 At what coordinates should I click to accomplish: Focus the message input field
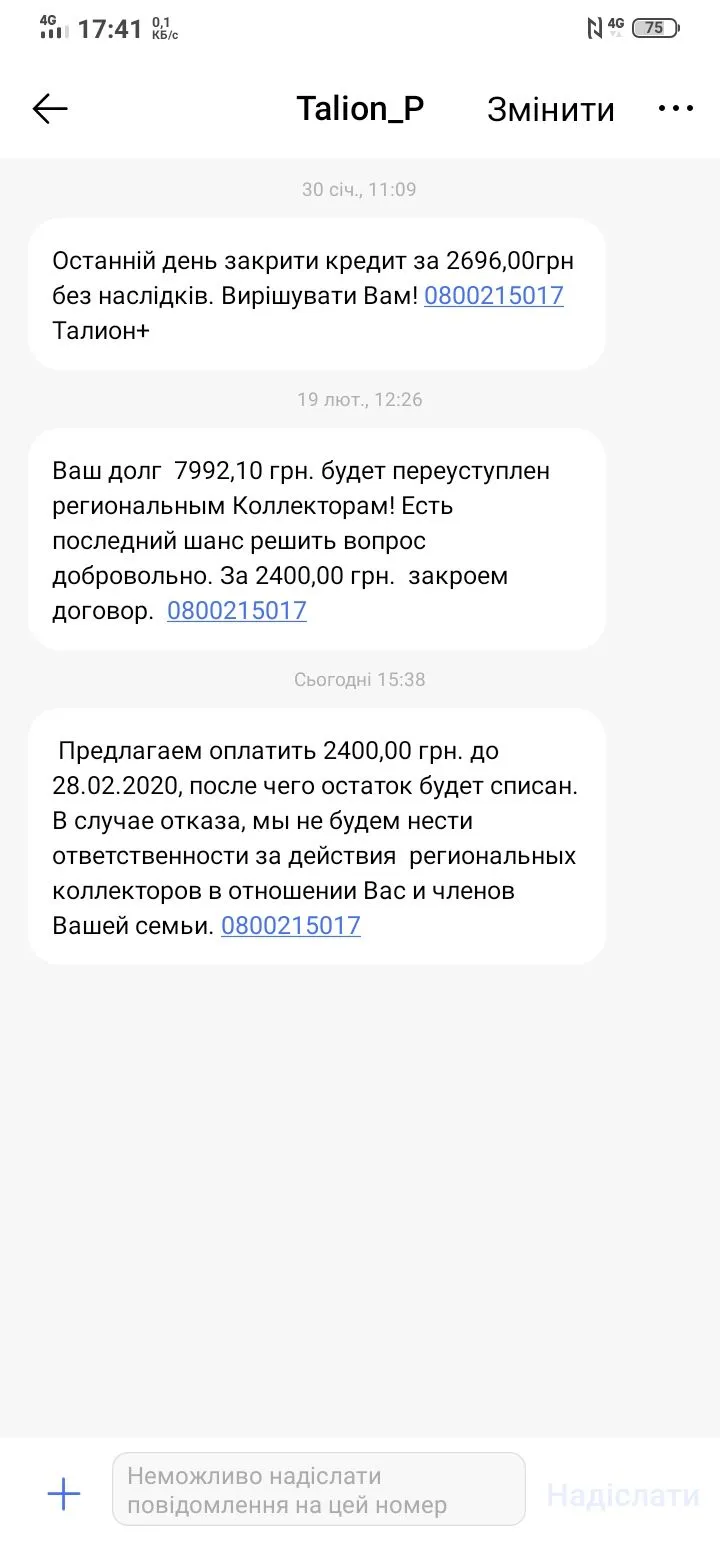click(x=318, y=1490)
